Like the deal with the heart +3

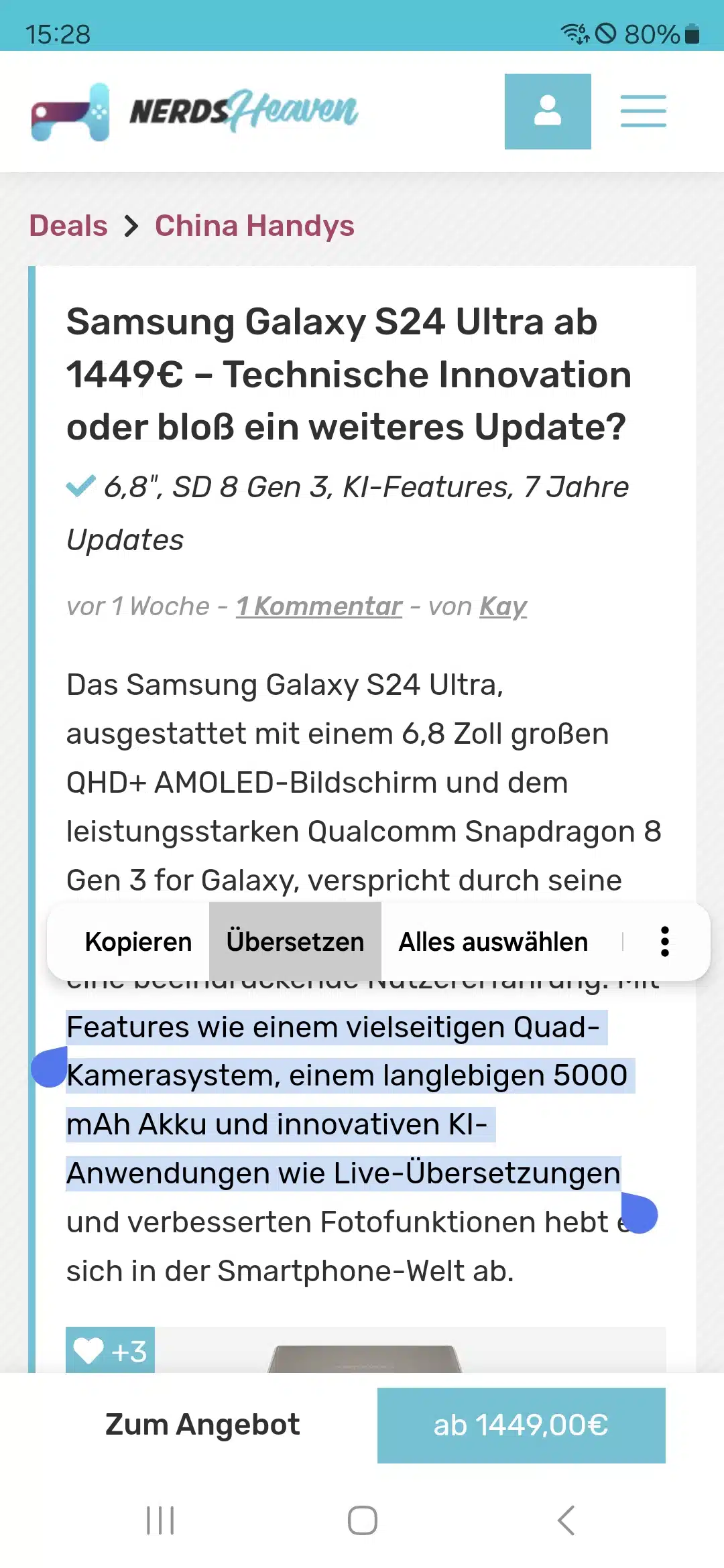coord(110,1351)
